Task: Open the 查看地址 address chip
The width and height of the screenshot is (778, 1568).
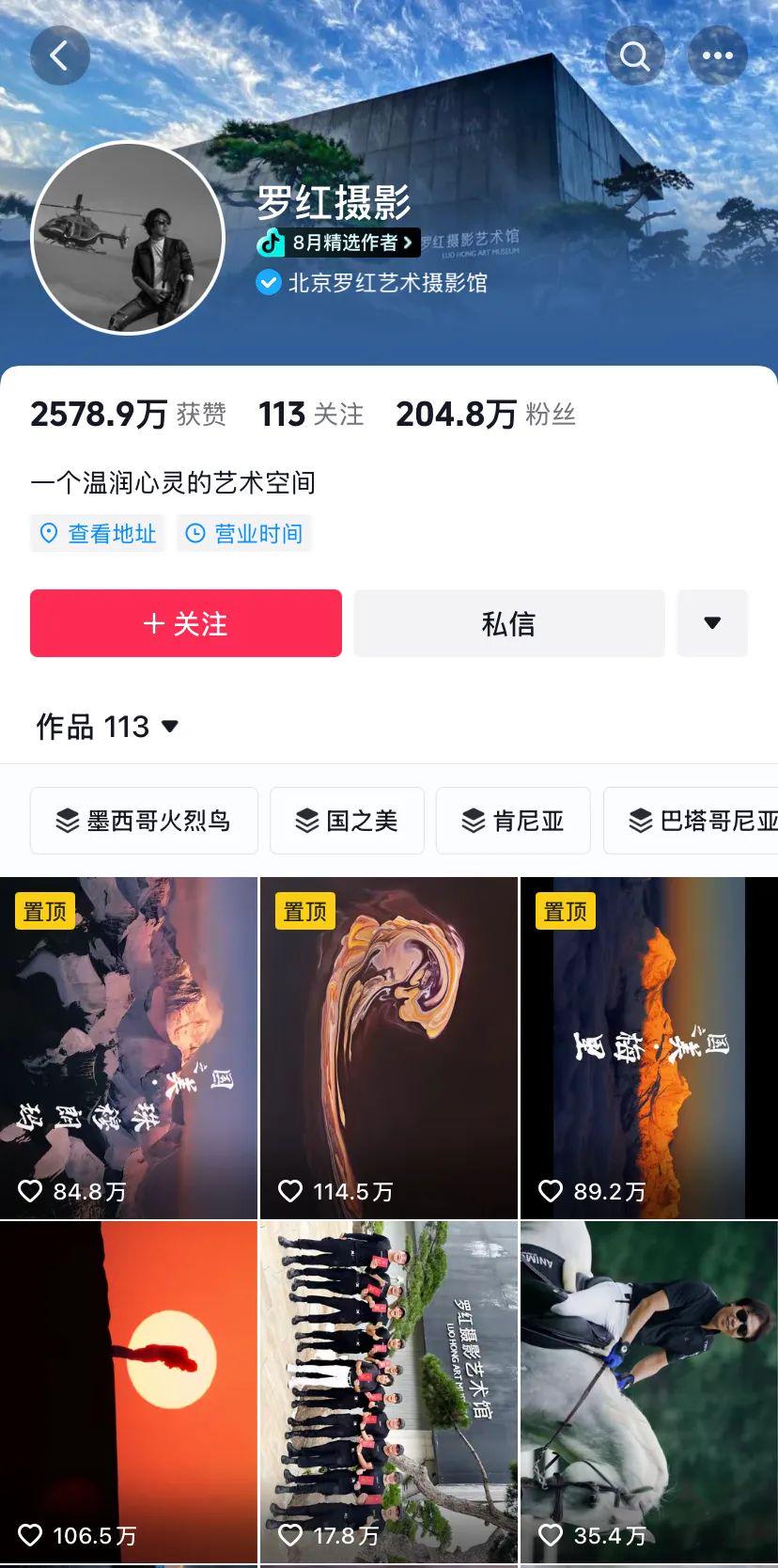Action: coord(98,534)
